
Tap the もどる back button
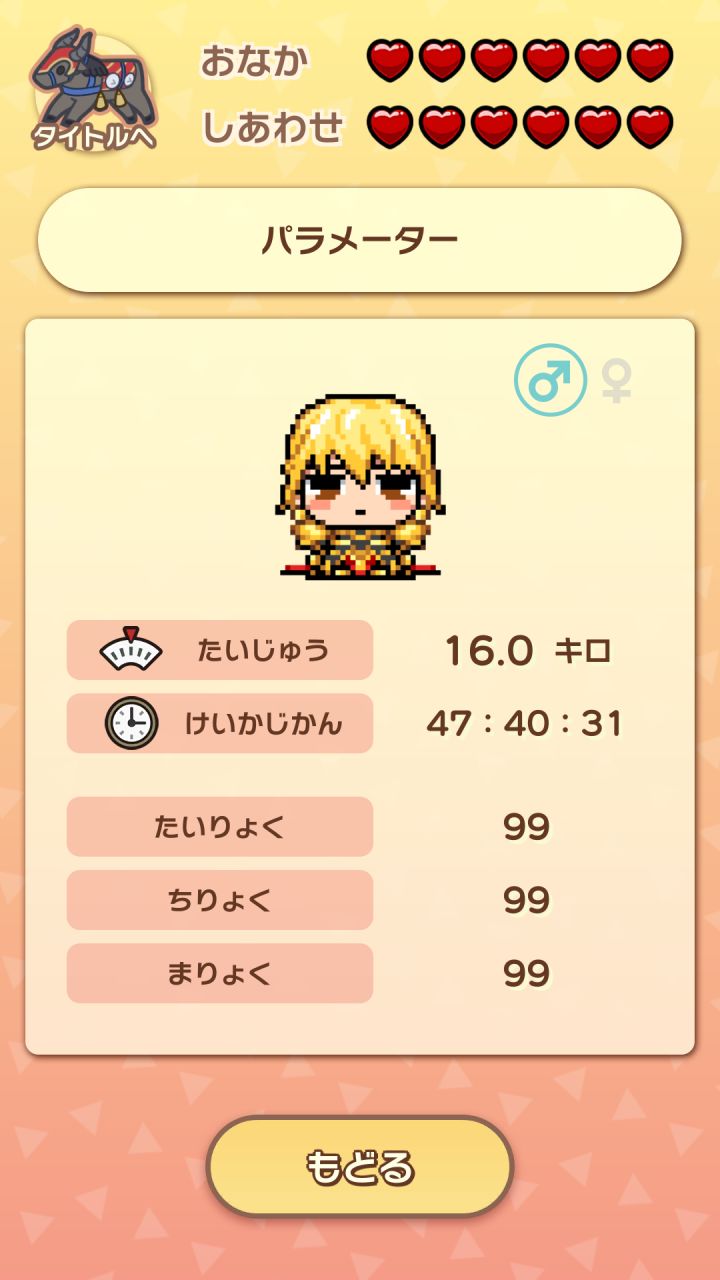(360, 1166)
